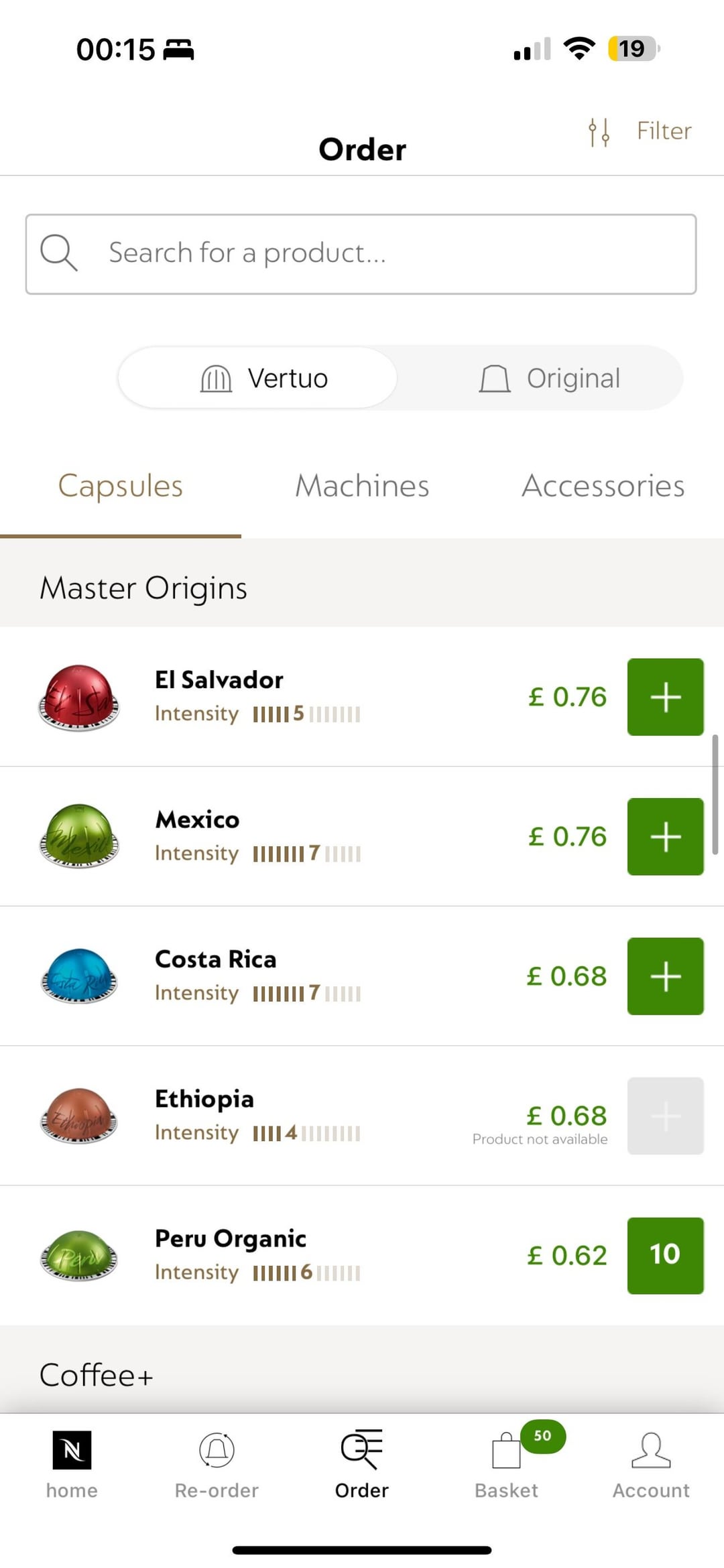View Ethiopia capsule details
This screenshot has height=1568, width=724.
[204, 1099]
